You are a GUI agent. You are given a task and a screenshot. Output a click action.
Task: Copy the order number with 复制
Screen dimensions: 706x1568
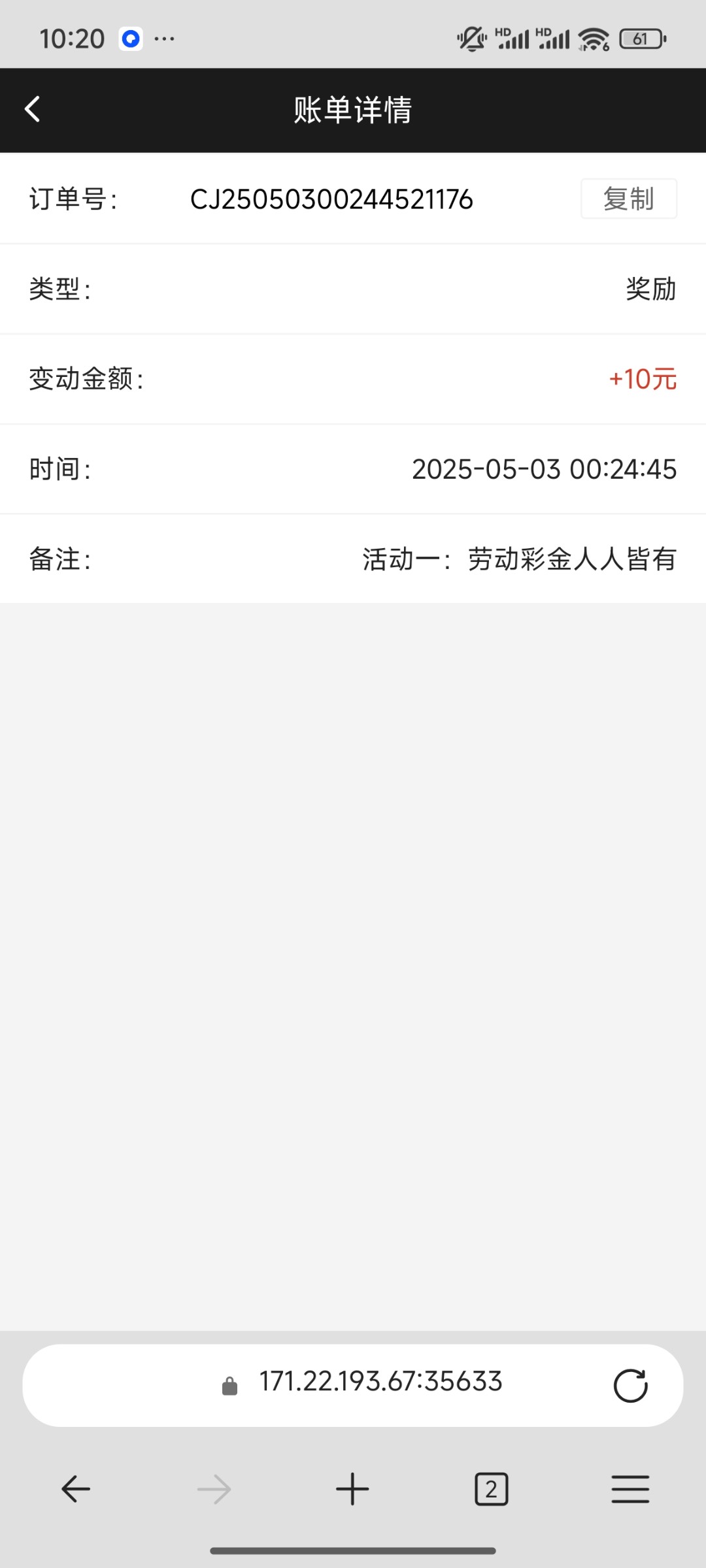[x=629, y=199]
